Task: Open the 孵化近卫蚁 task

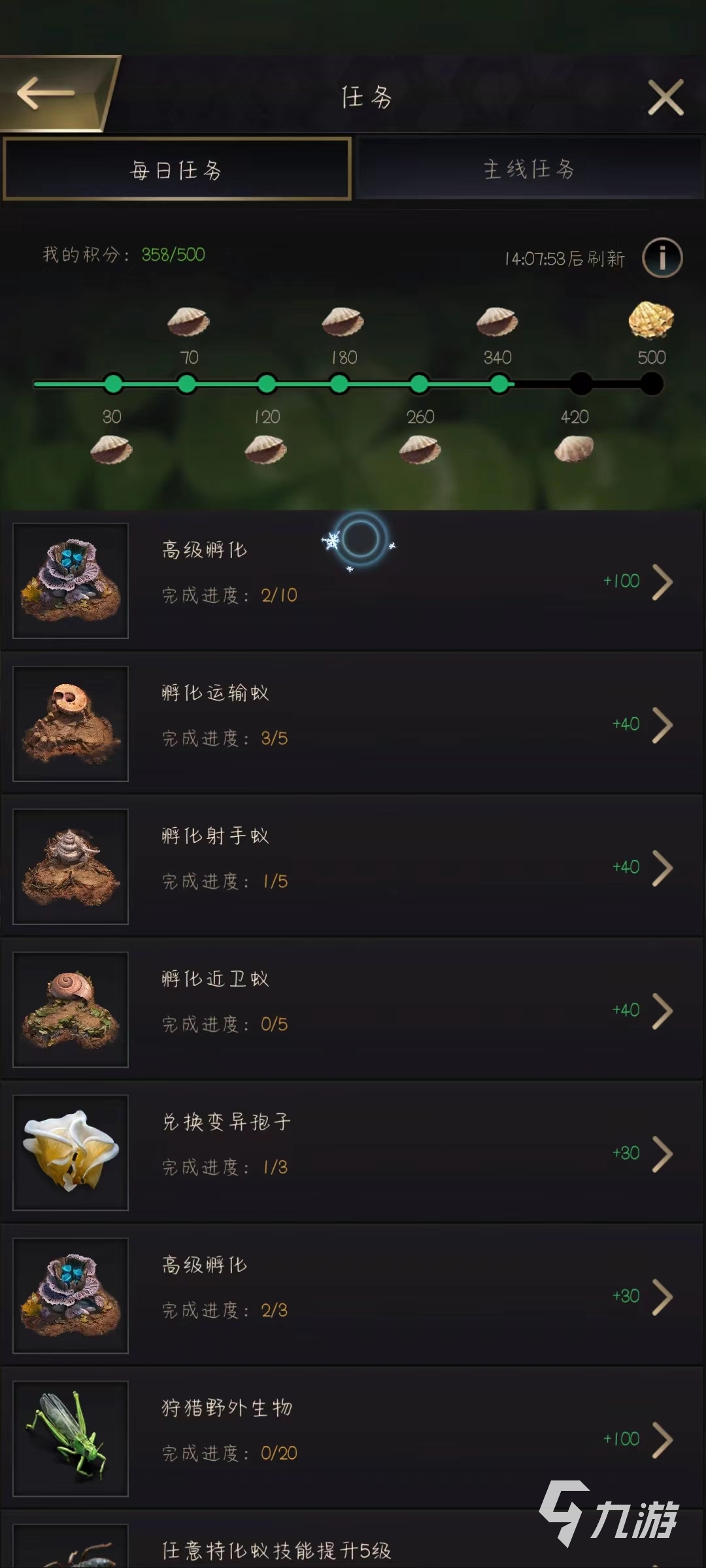Action: [662, 1011]
